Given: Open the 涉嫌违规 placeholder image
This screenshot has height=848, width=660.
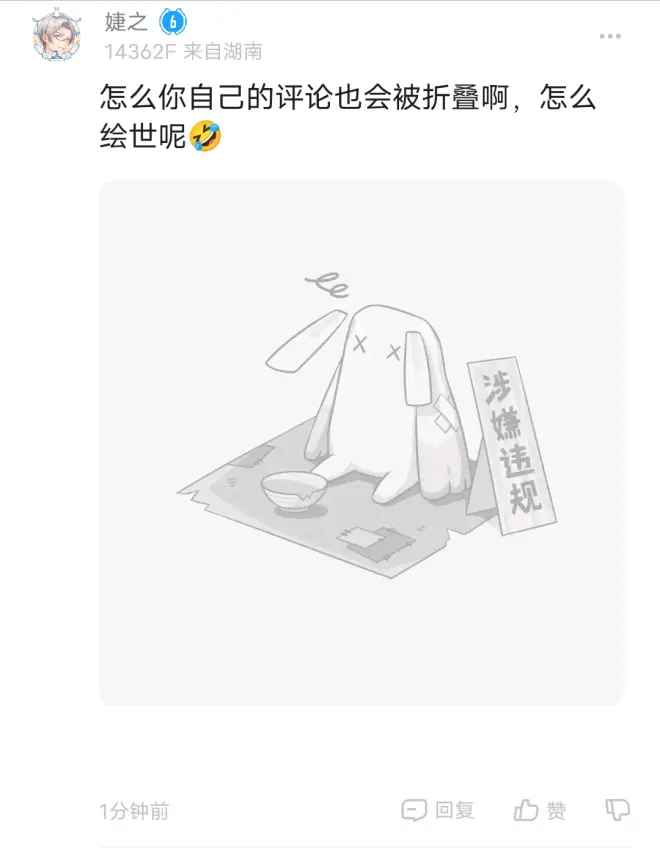Looking at the screenshot, I should [361, 443].
